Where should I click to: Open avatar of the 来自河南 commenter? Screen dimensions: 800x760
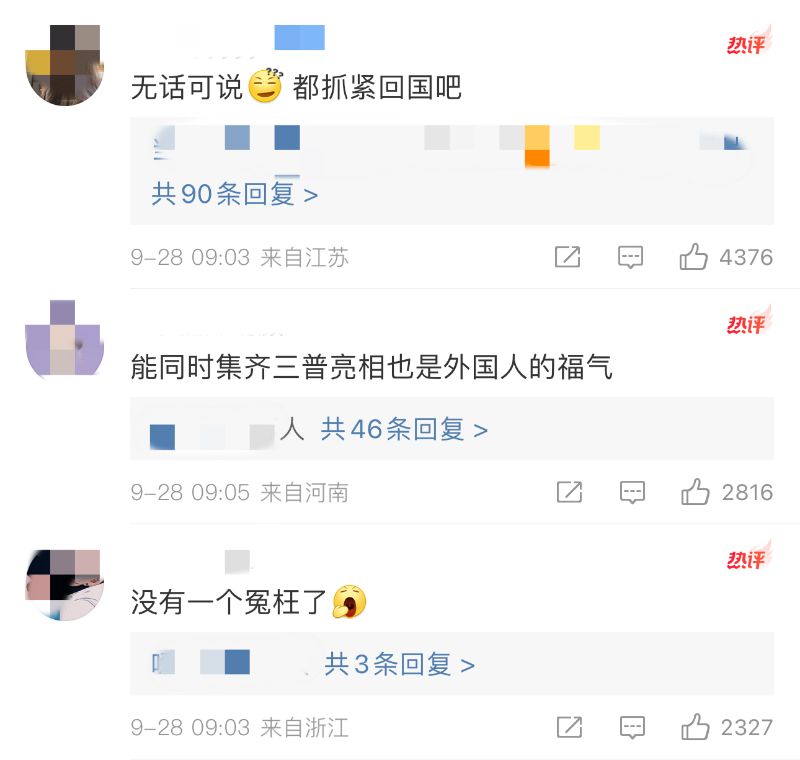click(x=64, y=340)
